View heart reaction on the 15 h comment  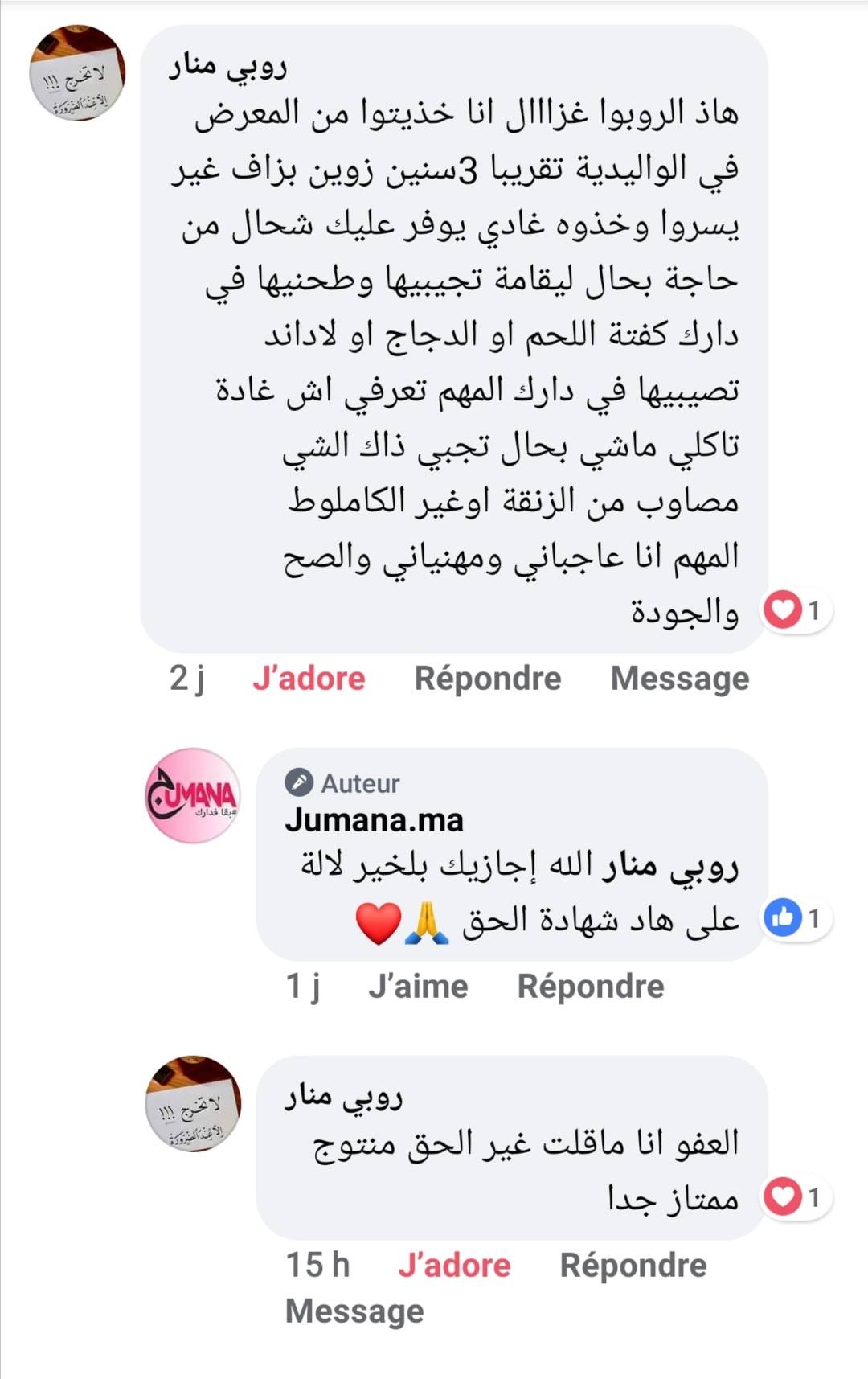point(795,1197)
